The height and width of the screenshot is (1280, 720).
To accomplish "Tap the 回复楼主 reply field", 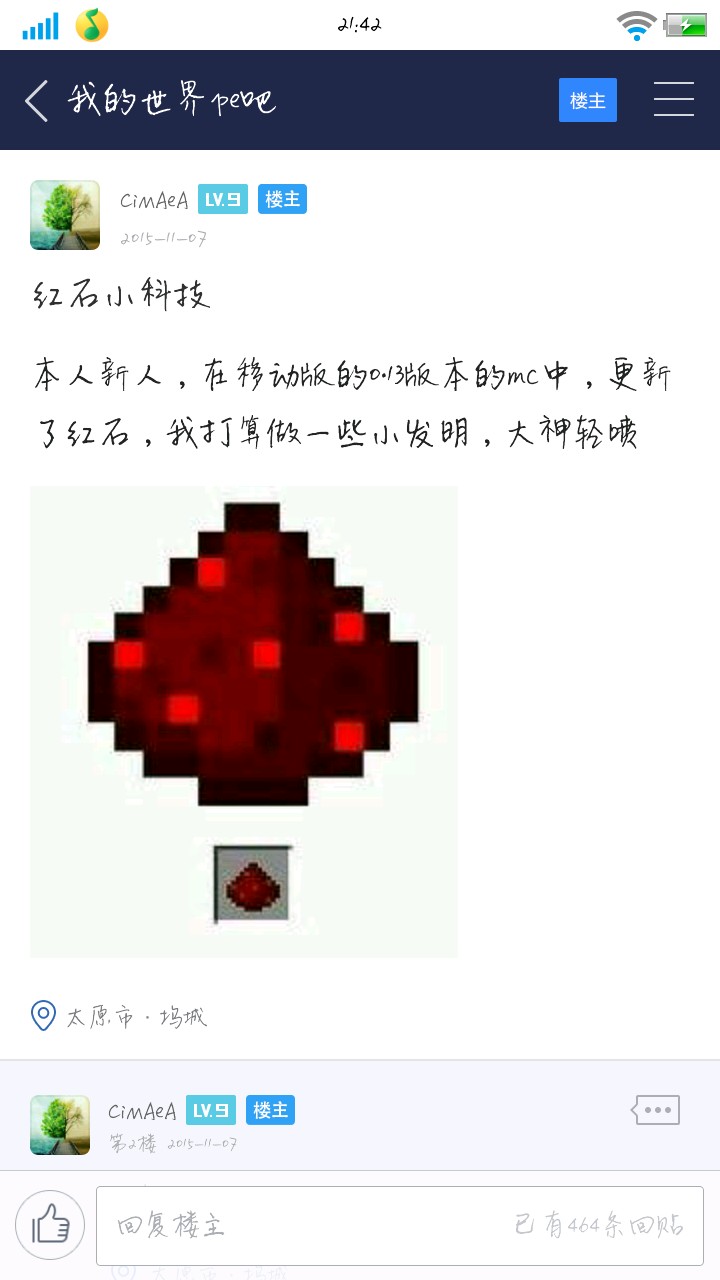I will pyautogui.click(x=400, y=1225).
